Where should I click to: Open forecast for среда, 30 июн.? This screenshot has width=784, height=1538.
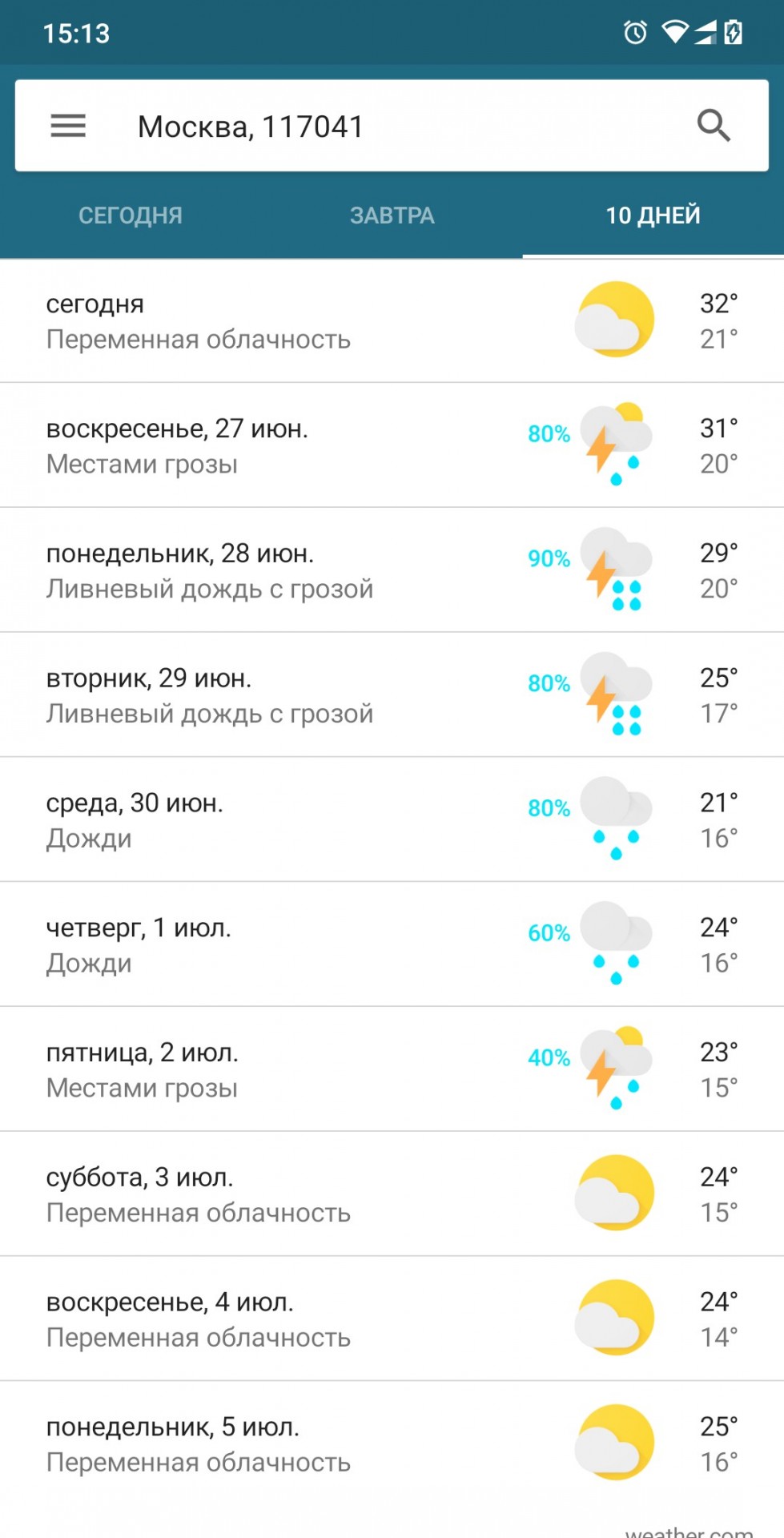coord(392,819)
